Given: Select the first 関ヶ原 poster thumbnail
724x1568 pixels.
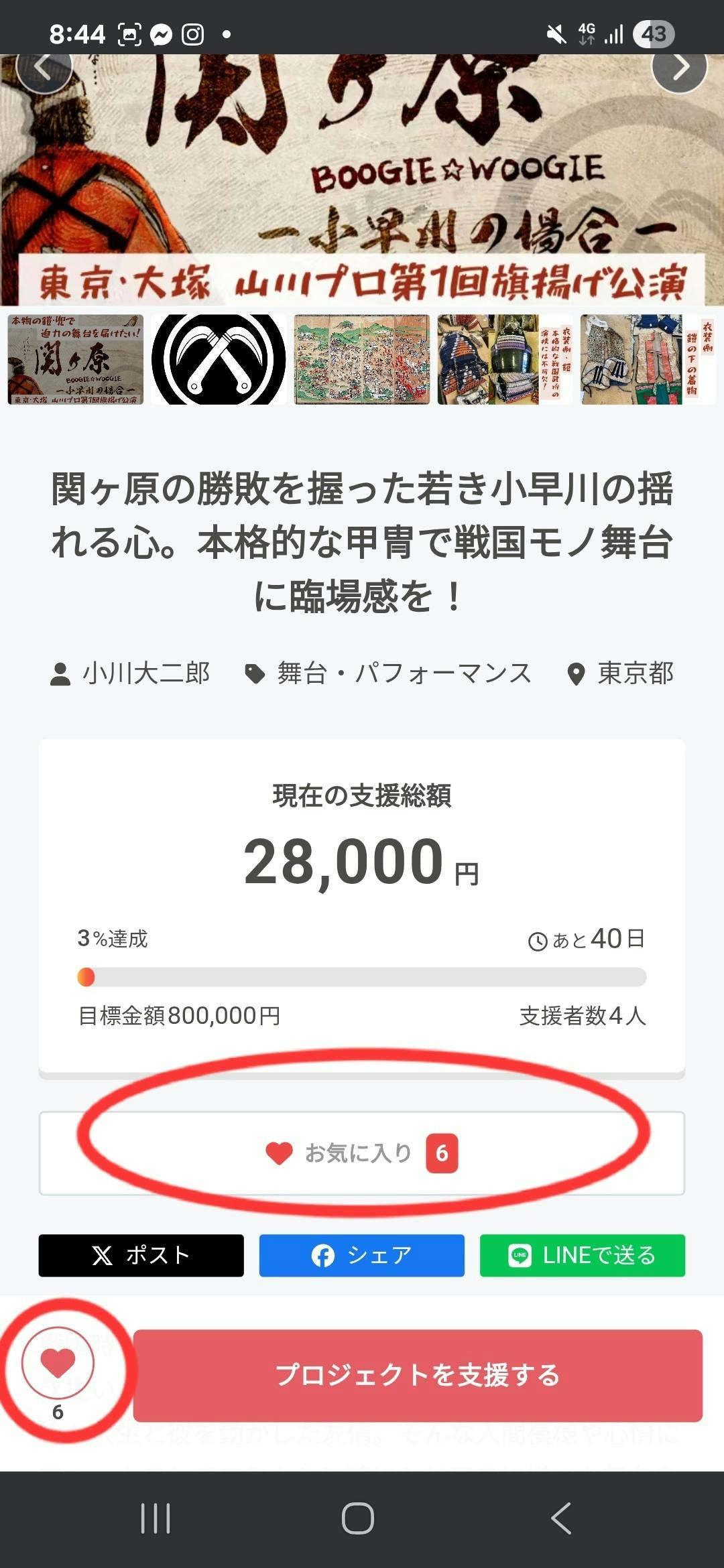Looking at the screenshot, I should click(76, 359).
